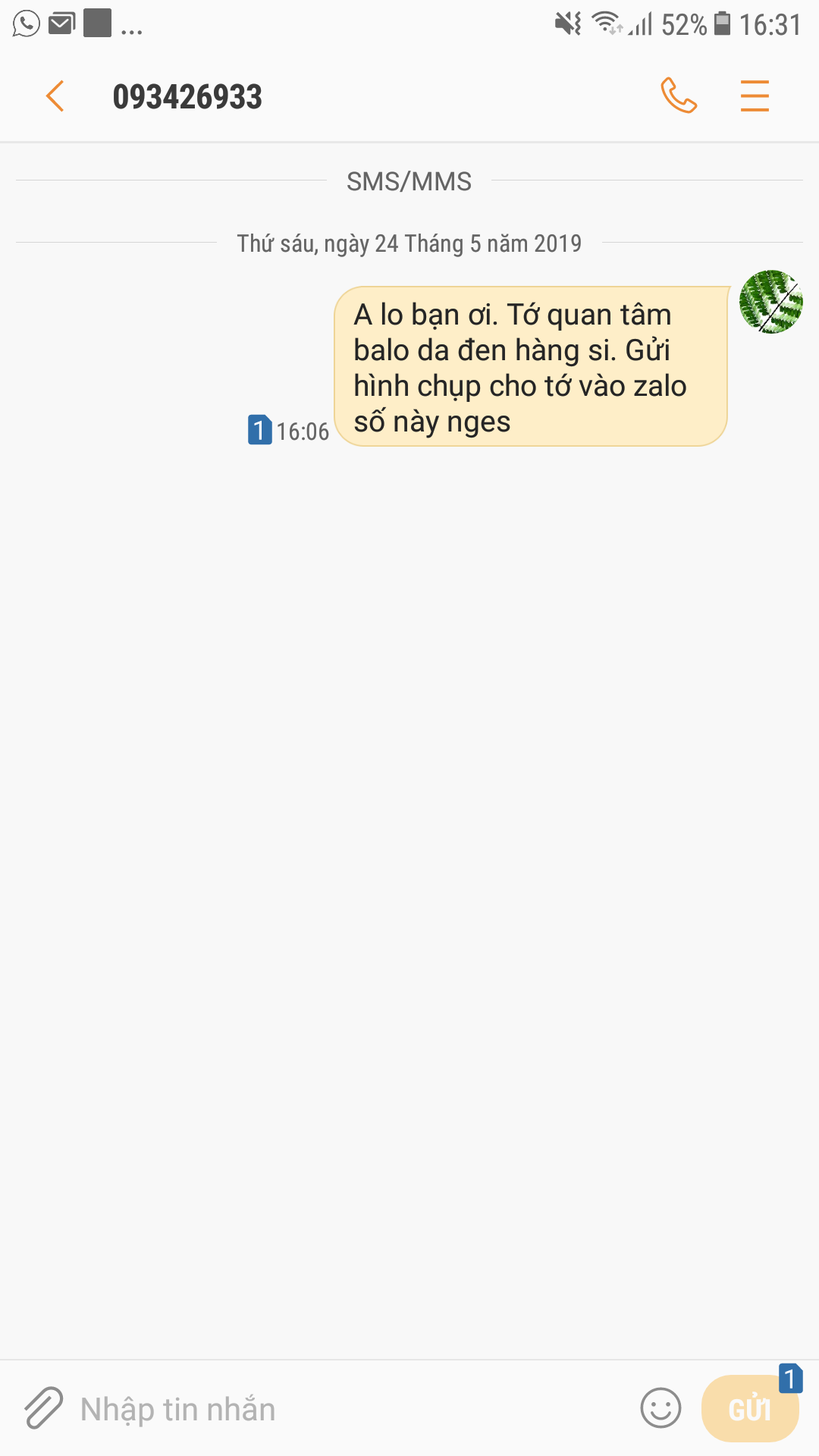Tap the GỬI send button
The width and height of the screenshot is (819, 1456).
749,1409
